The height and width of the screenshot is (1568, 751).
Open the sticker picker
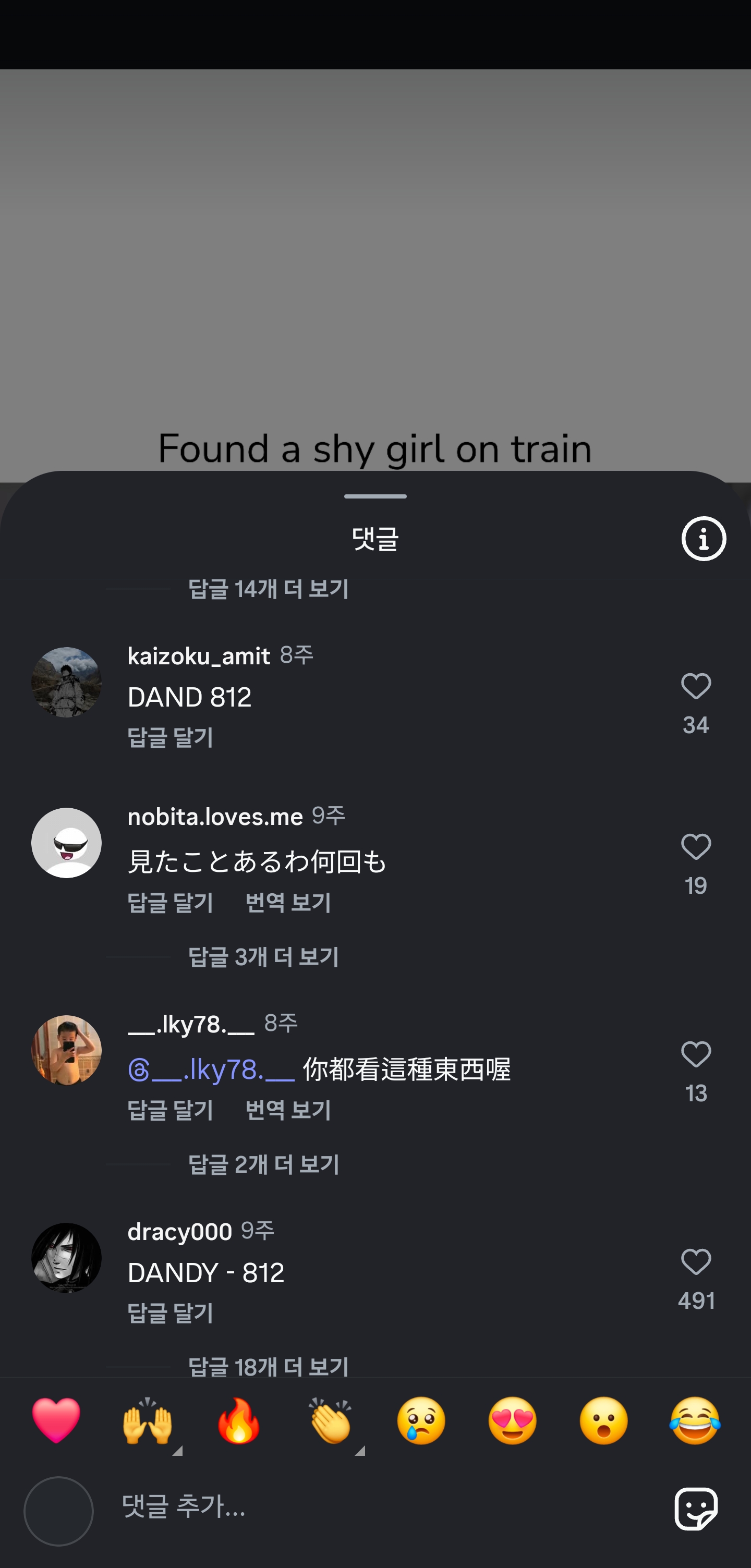(696, 1509)
